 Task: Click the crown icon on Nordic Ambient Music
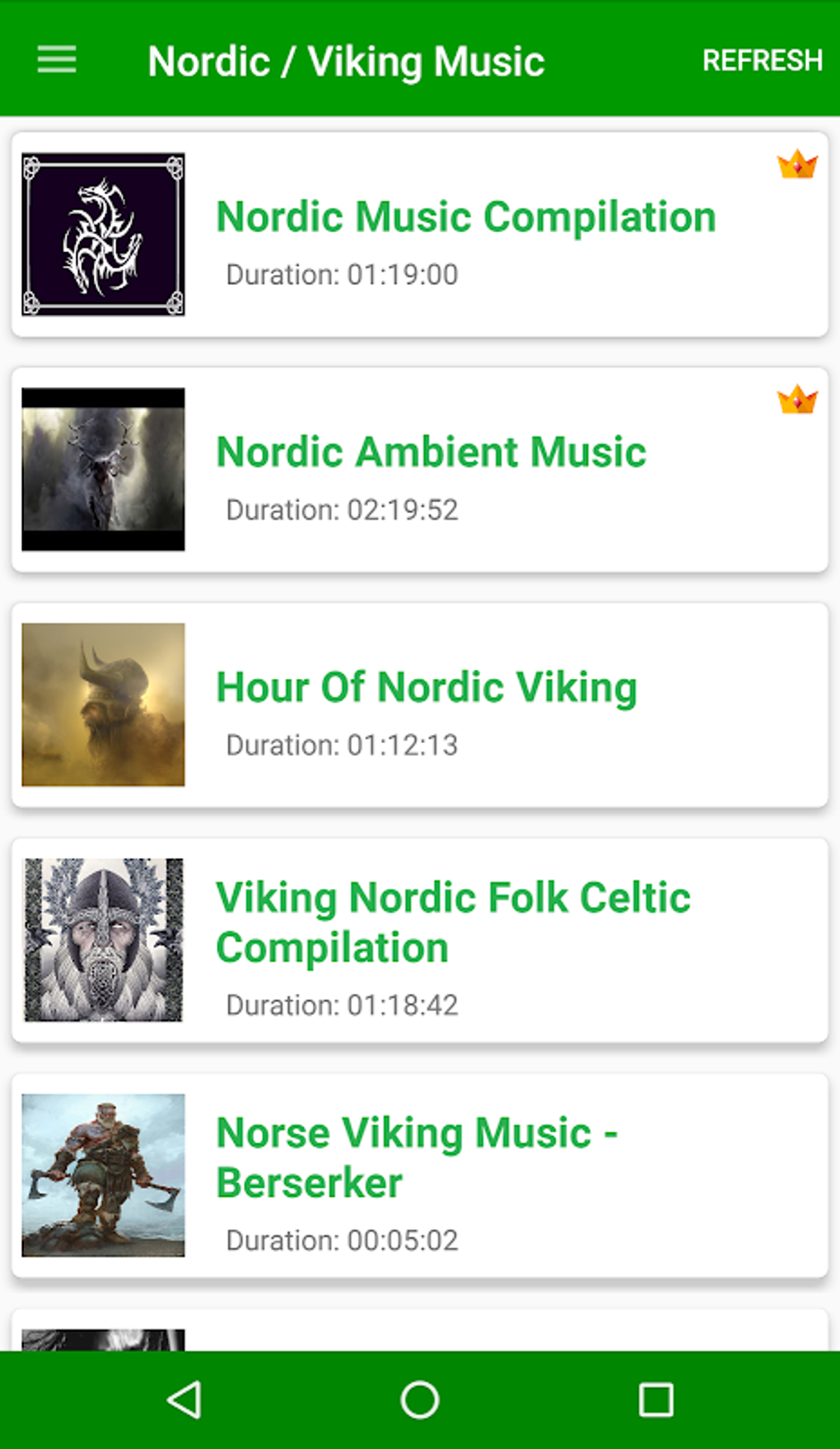tap(796, 400)
